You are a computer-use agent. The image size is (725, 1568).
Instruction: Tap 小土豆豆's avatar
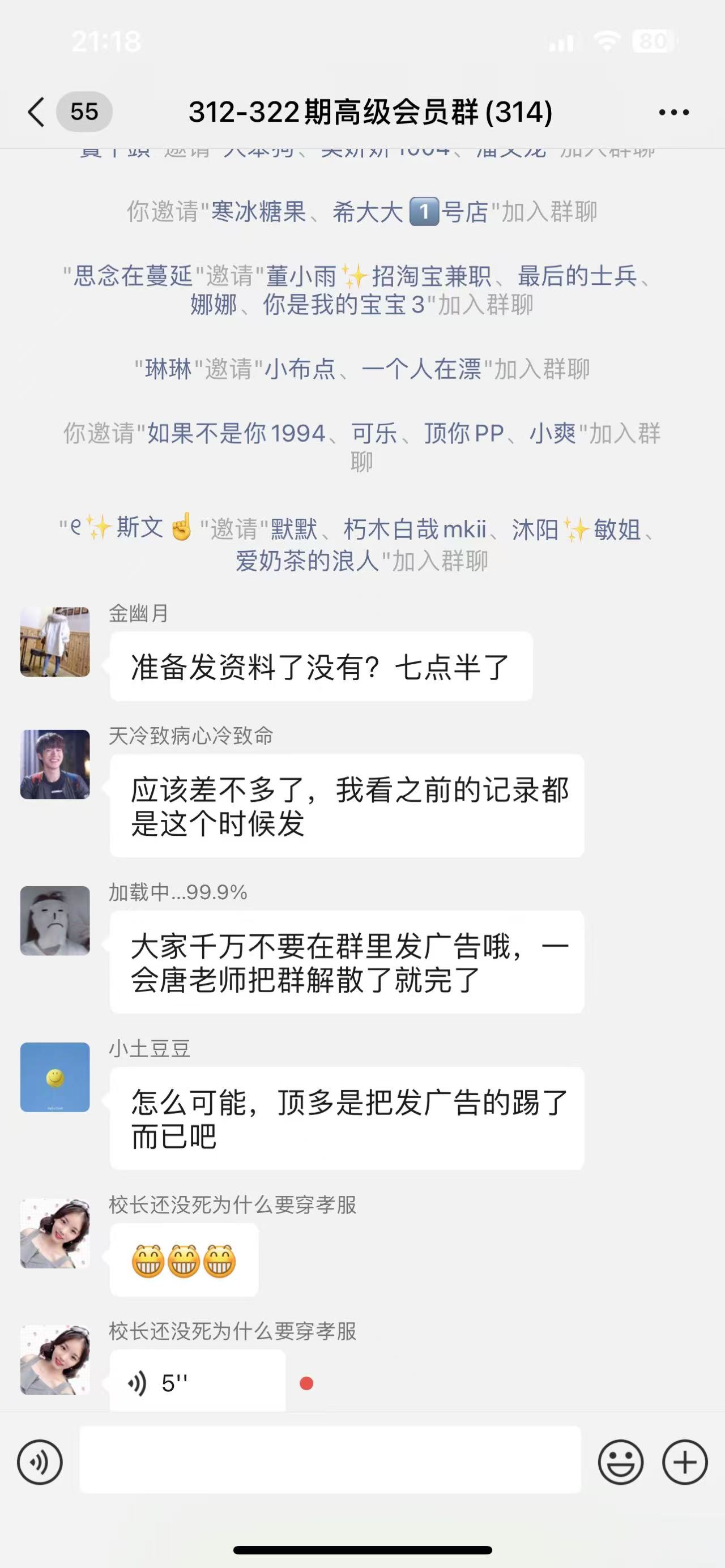click(55, 1077)
